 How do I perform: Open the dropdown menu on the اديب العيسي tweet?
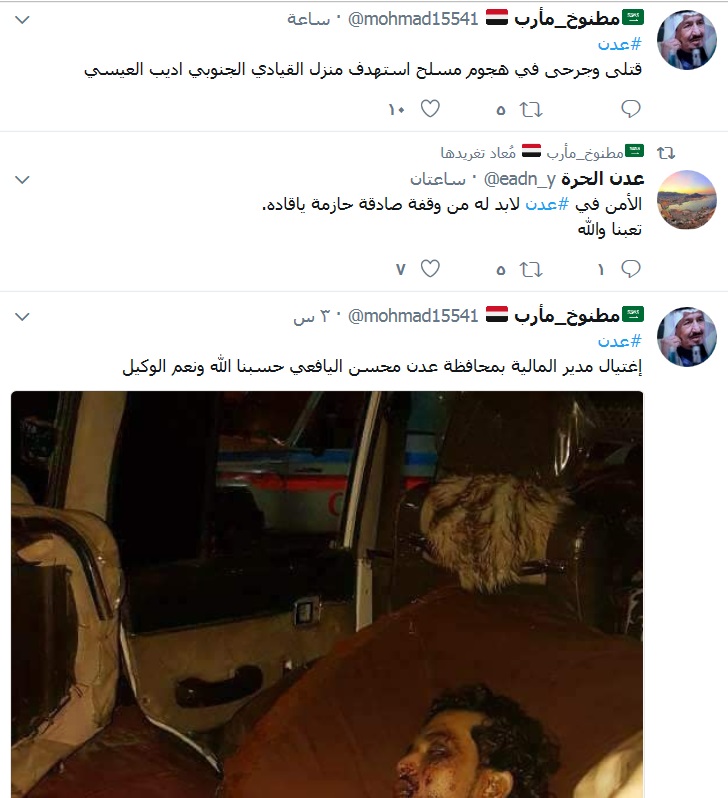click(x=22, y=18)
